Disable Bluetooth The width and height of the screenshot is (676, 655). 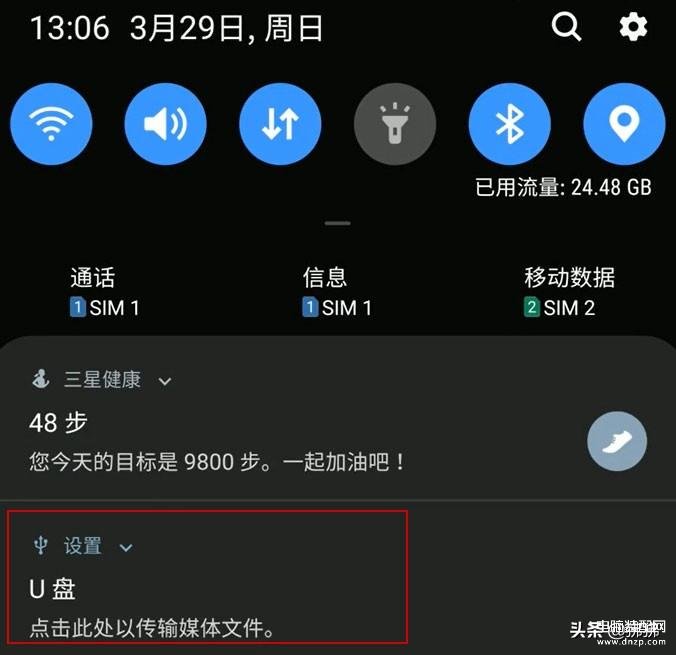[x=510, y=124]
